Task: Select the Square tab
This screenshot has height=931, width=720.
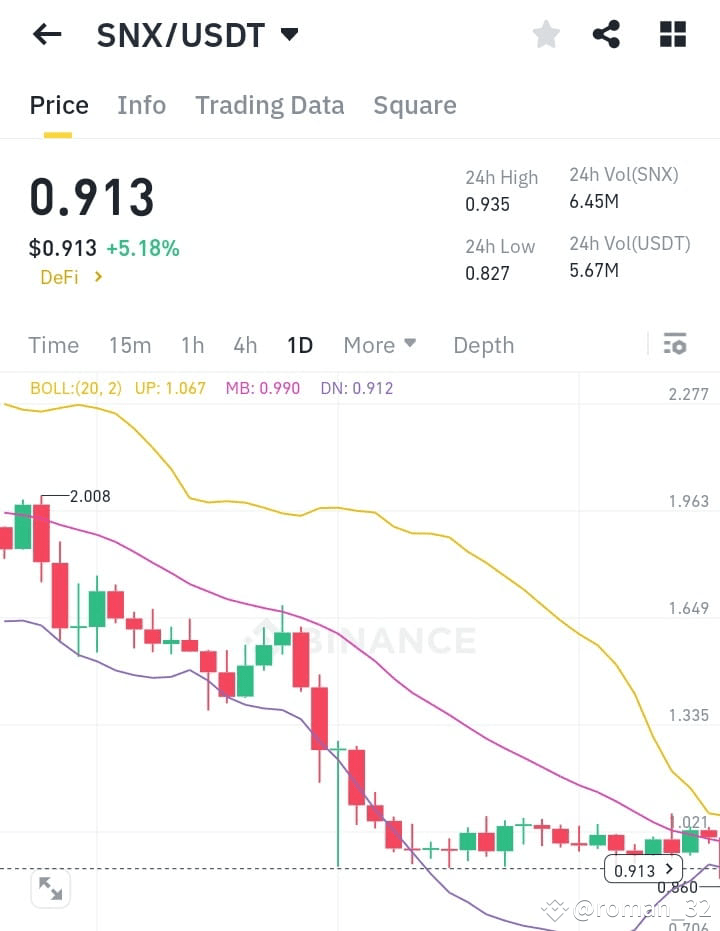Action: (x=414, y=105)
